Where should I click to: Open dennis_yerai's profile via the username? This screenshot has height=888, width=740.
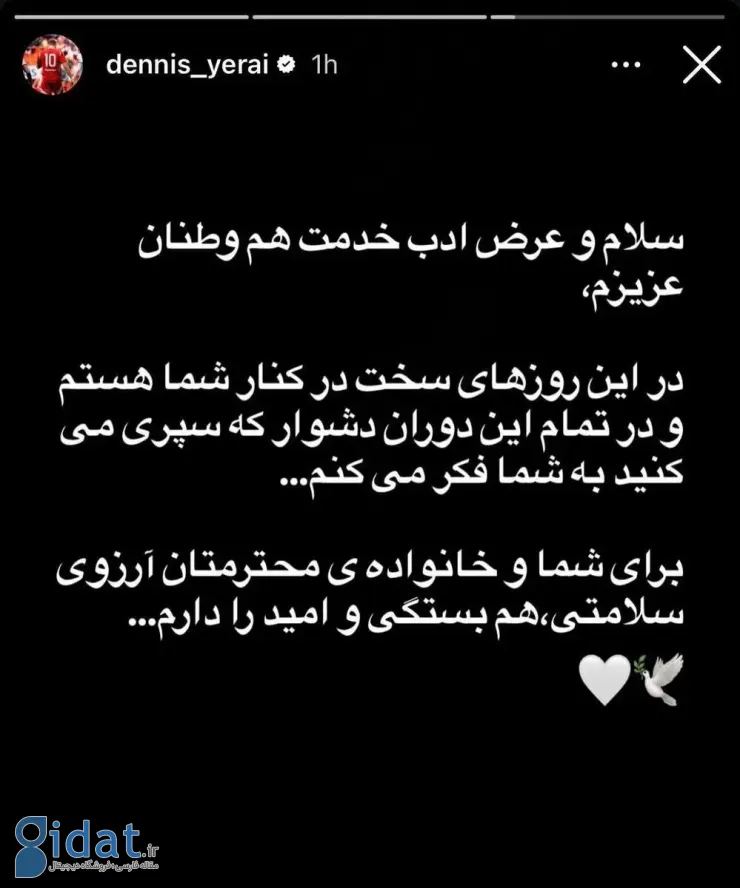[x=189, y=64]
